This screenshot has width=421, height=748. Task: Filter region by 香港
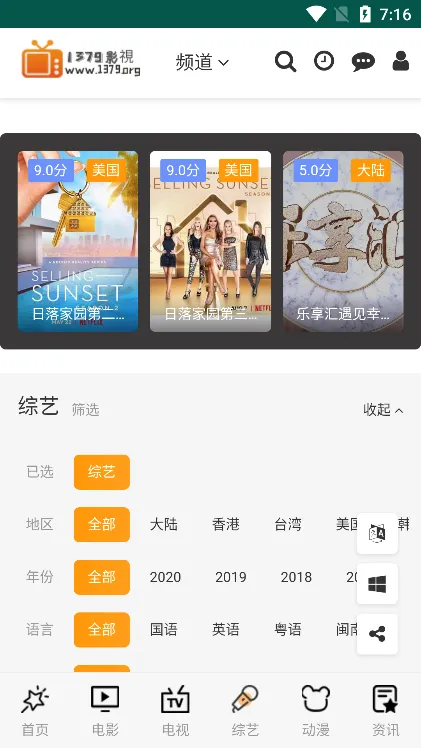(x=226, y=524)
